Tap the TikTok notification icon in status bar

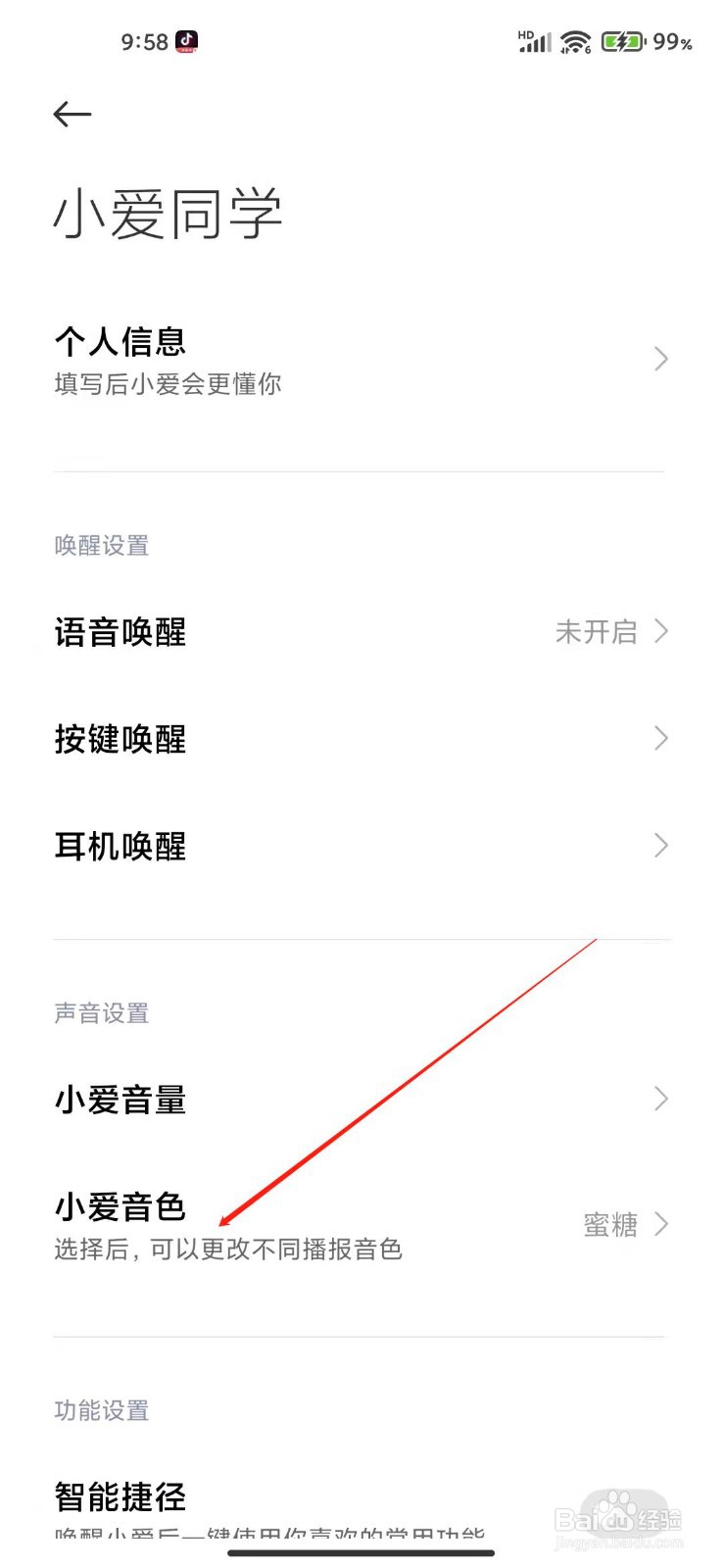coord(185,41)
